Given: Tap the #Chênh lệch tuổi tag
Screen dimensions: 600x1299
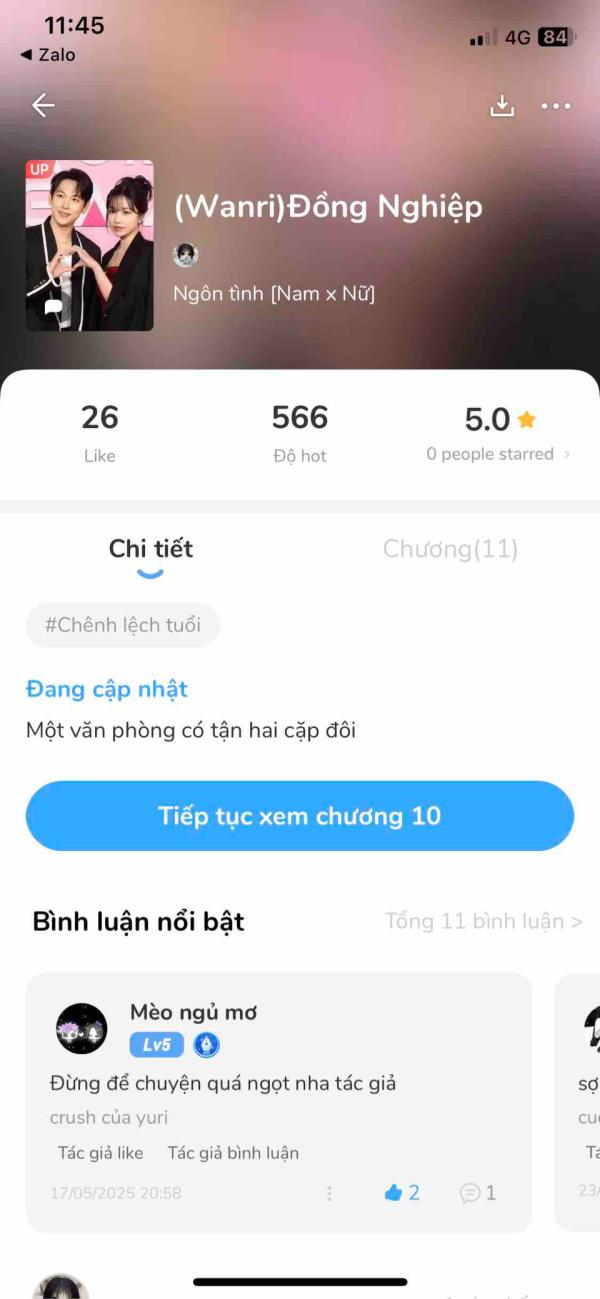Looking at the screenshot, I should coord(123,625).
